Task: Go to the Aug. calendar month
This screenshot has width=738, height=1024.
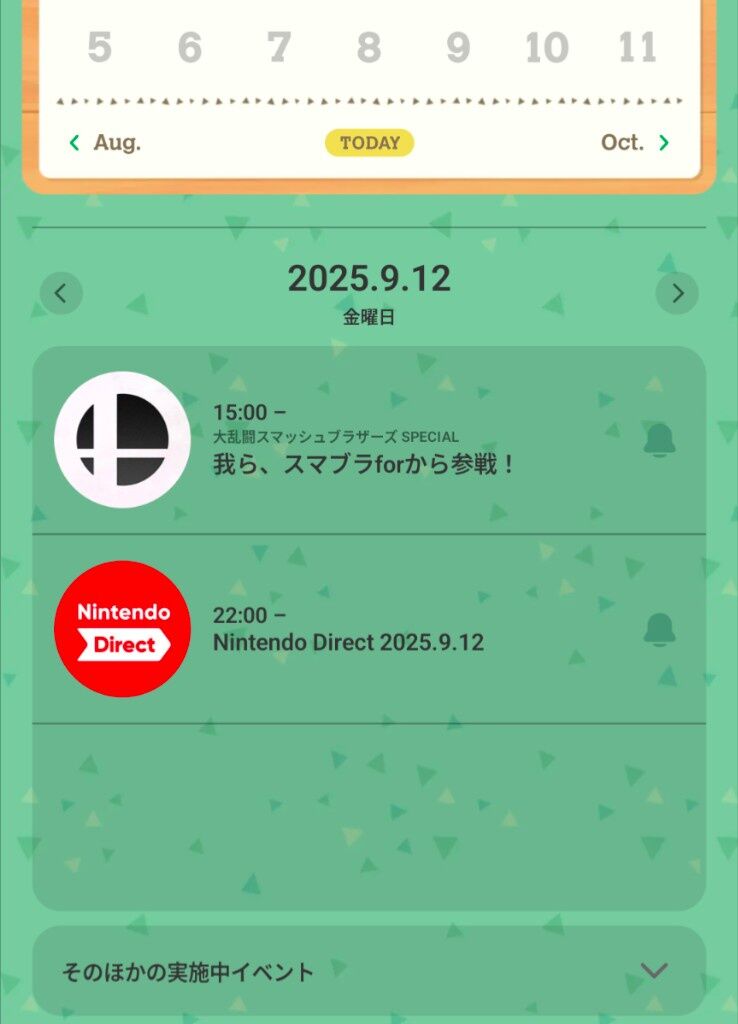Action: click(x=105, y=142)
